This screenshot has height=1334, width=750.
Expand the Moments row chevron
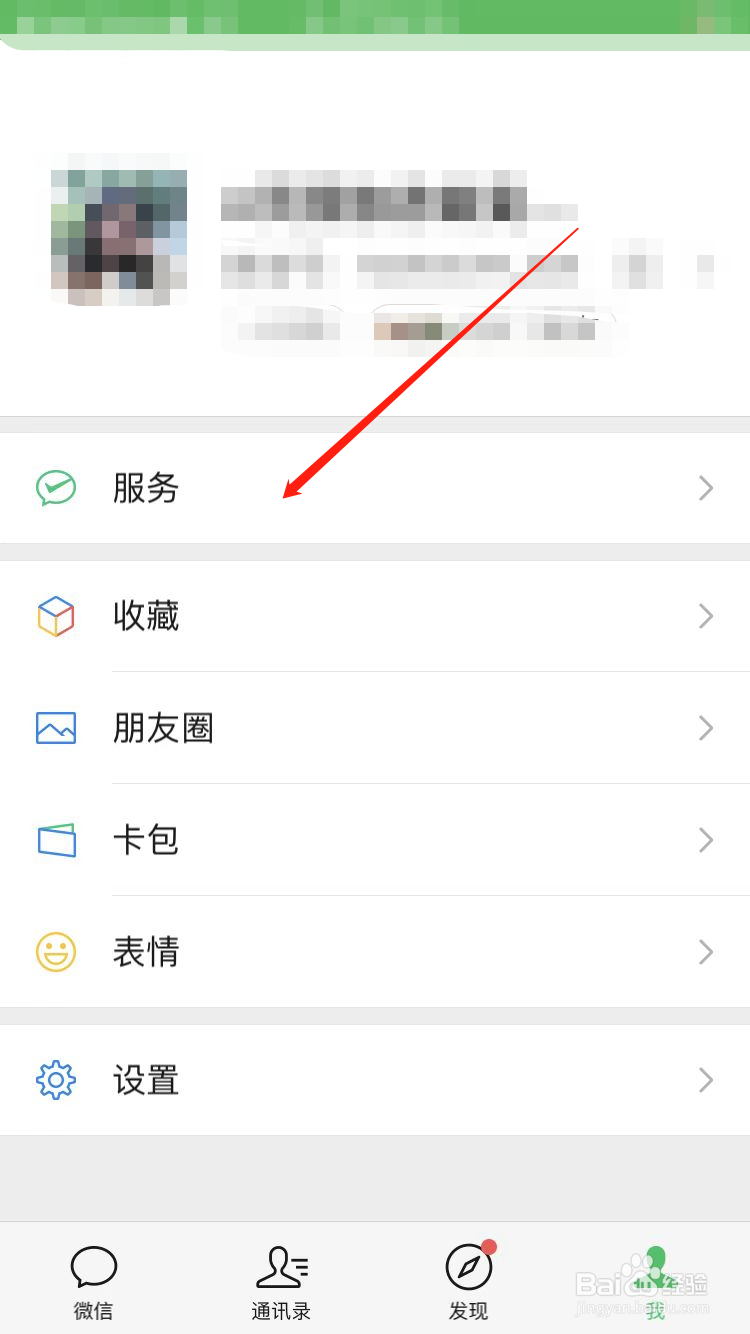pos(706,728)
